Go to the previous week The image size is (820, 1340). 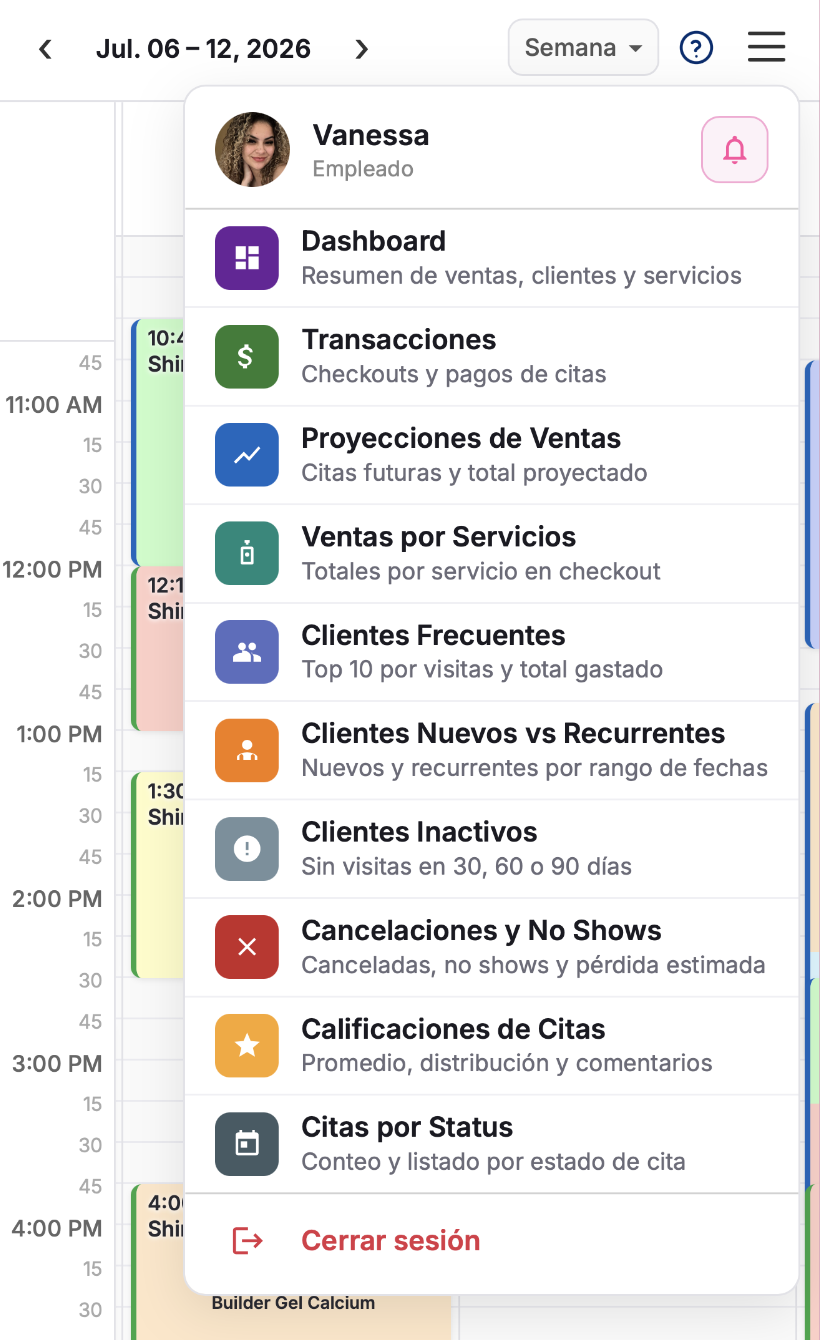(x=45, y=49)
